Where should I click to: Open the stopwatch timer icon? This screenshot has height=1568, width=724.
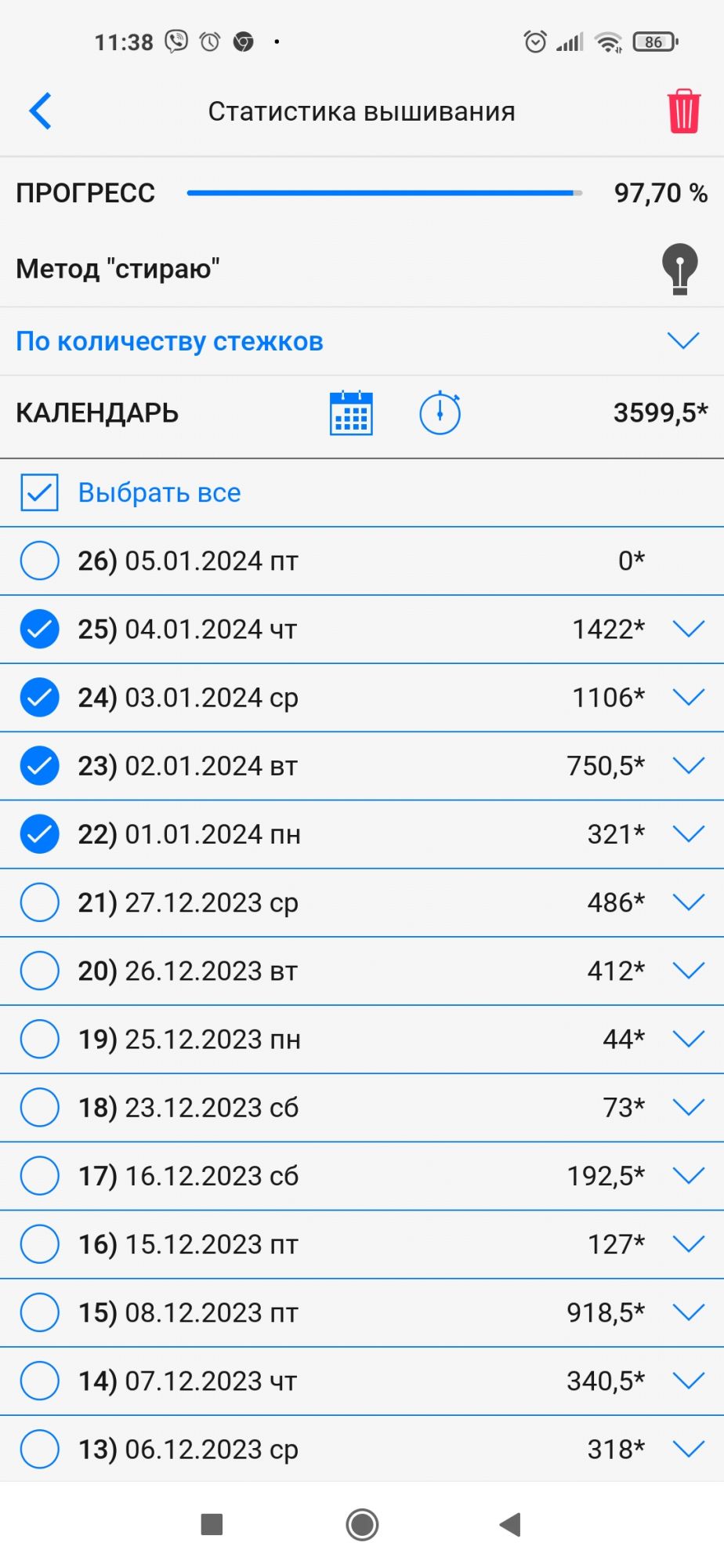click(440, 412)
